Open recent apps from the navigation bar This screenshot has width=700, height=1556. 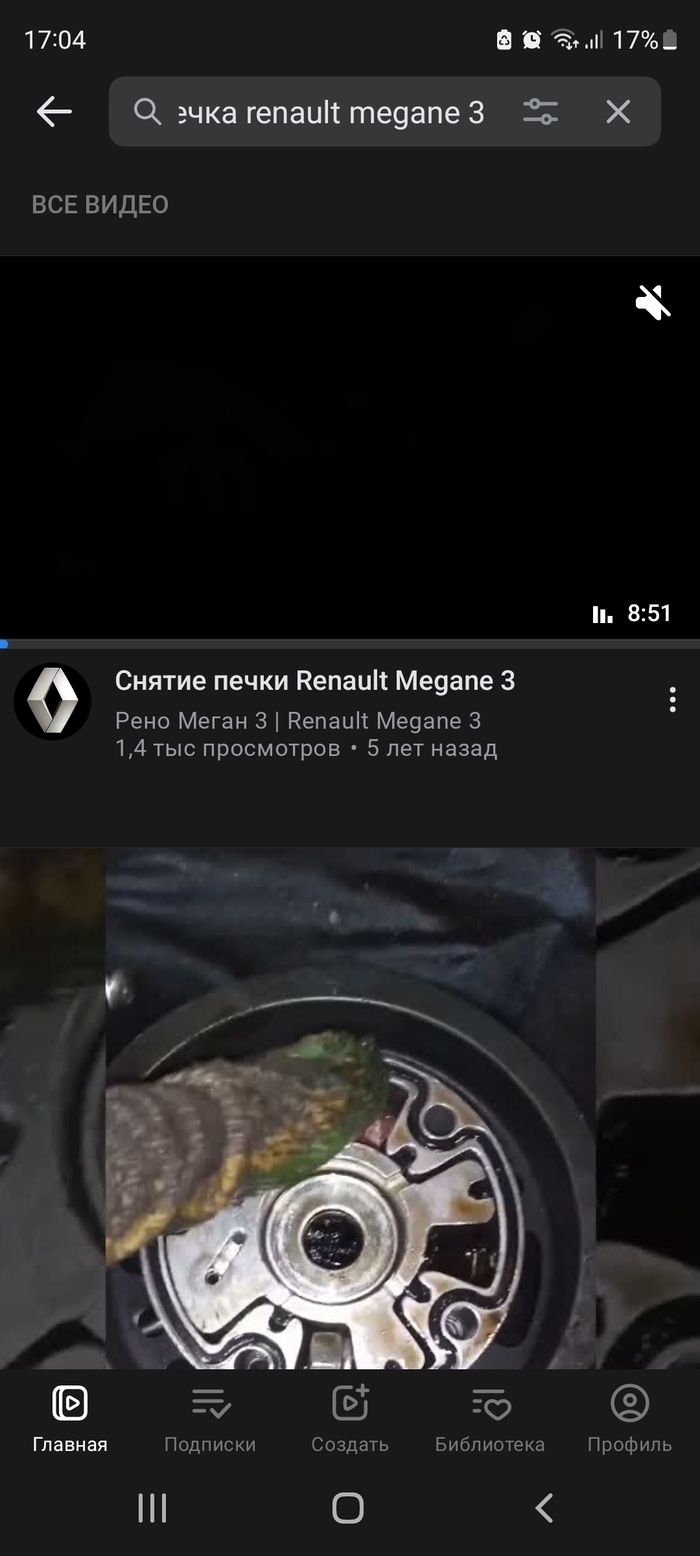click(x=152, y=1508)
